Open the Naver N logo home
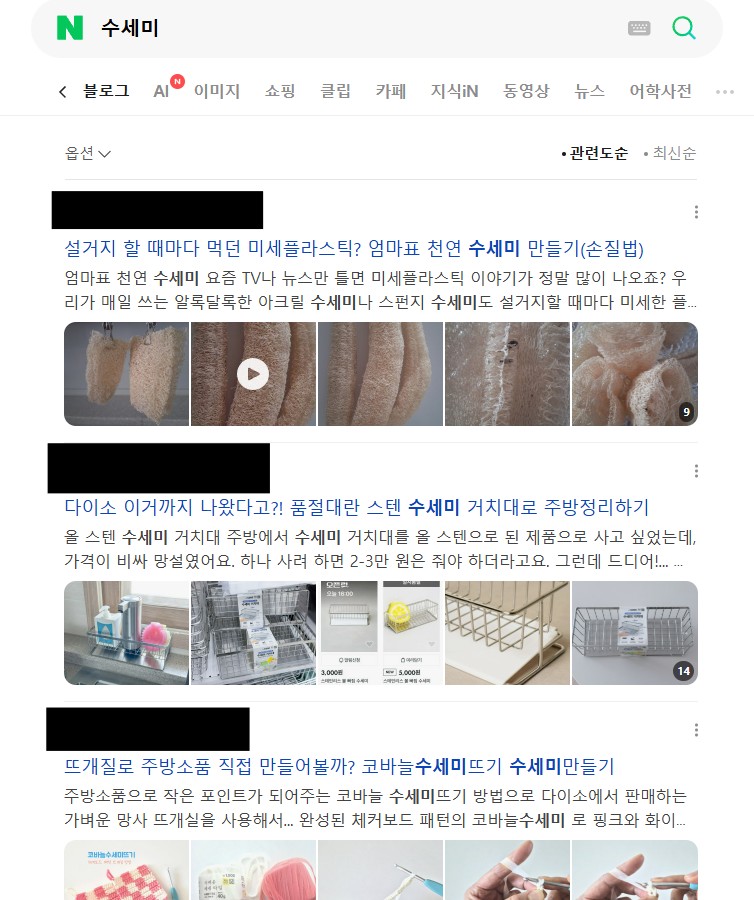The height and width of the screenshot is (900, 754). [x=70, y=28]
